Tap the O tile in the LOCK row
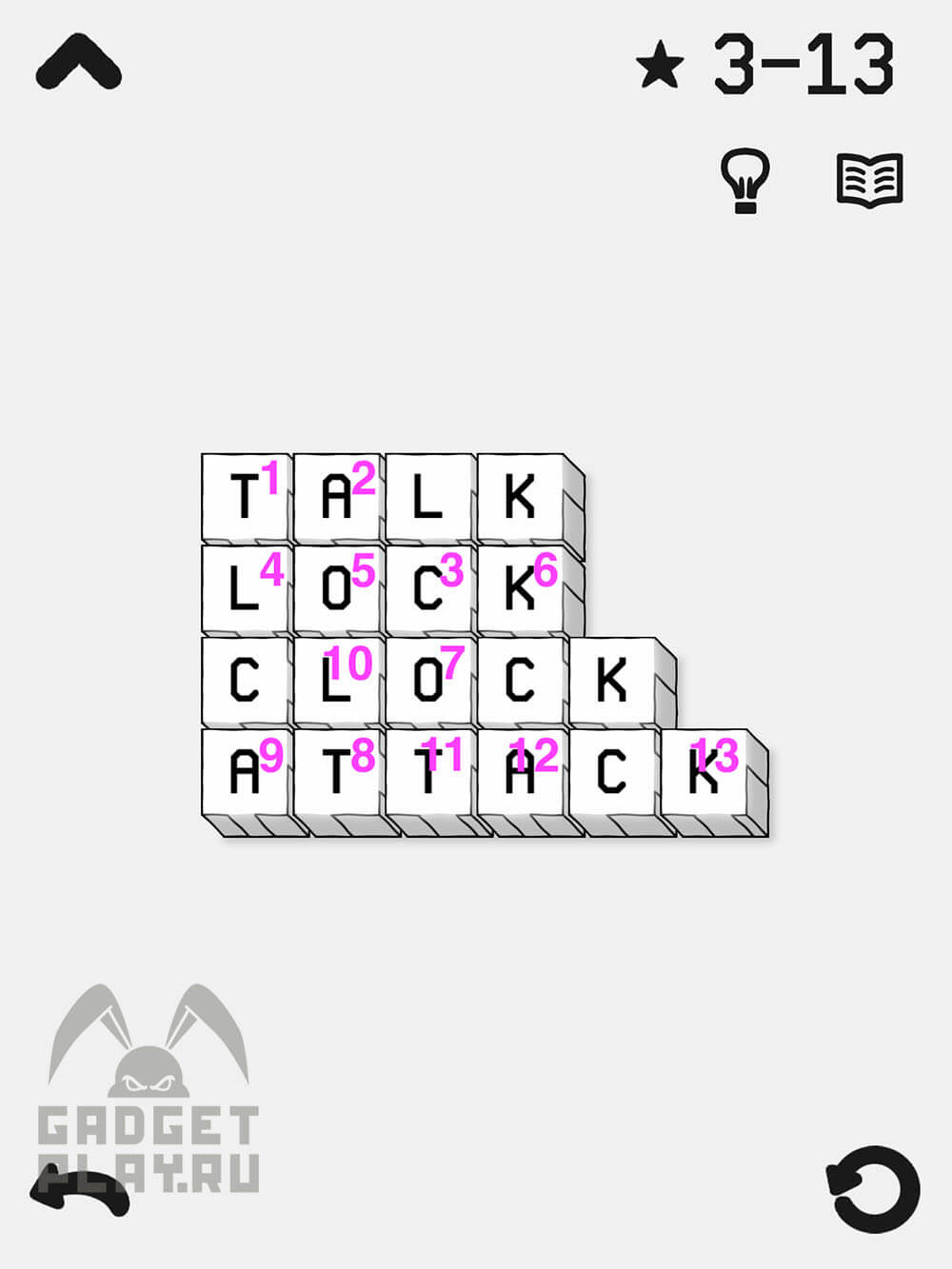Viewport: 952px width, 1269px height. click(336, 589)
